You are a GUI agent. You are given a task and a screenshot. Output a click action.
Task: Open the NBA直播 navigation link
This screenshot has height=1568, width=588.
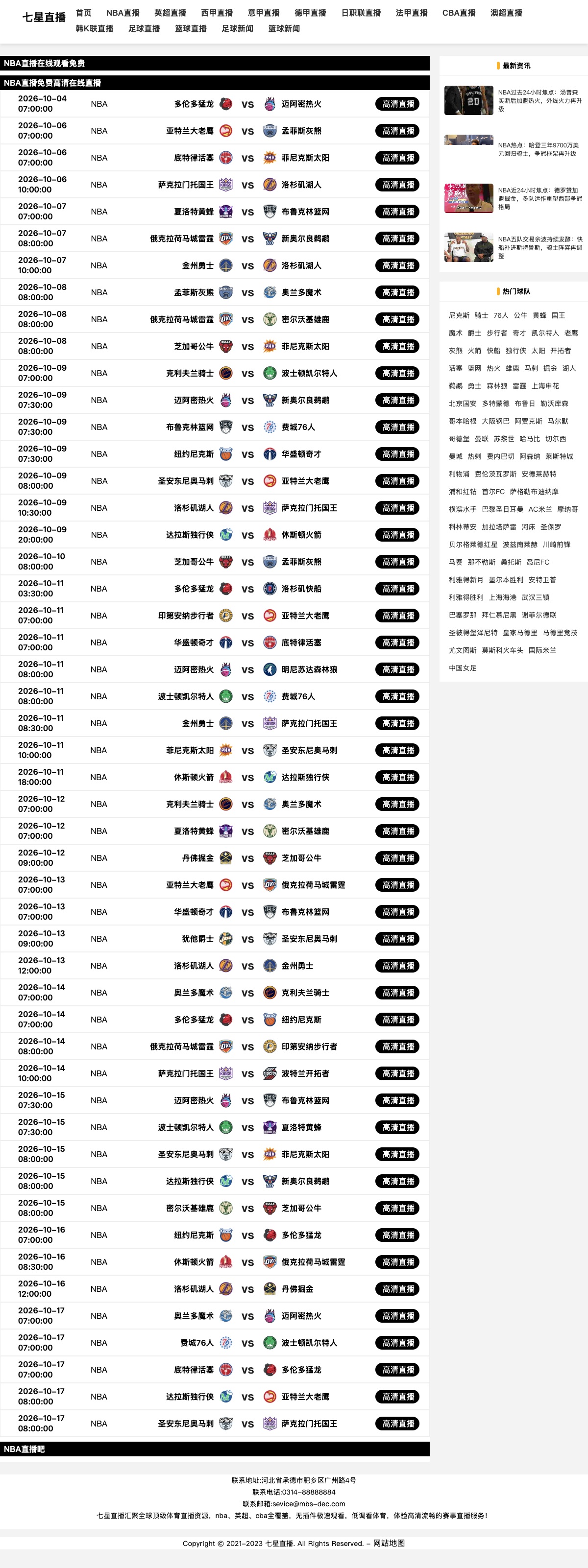point(122,13)
